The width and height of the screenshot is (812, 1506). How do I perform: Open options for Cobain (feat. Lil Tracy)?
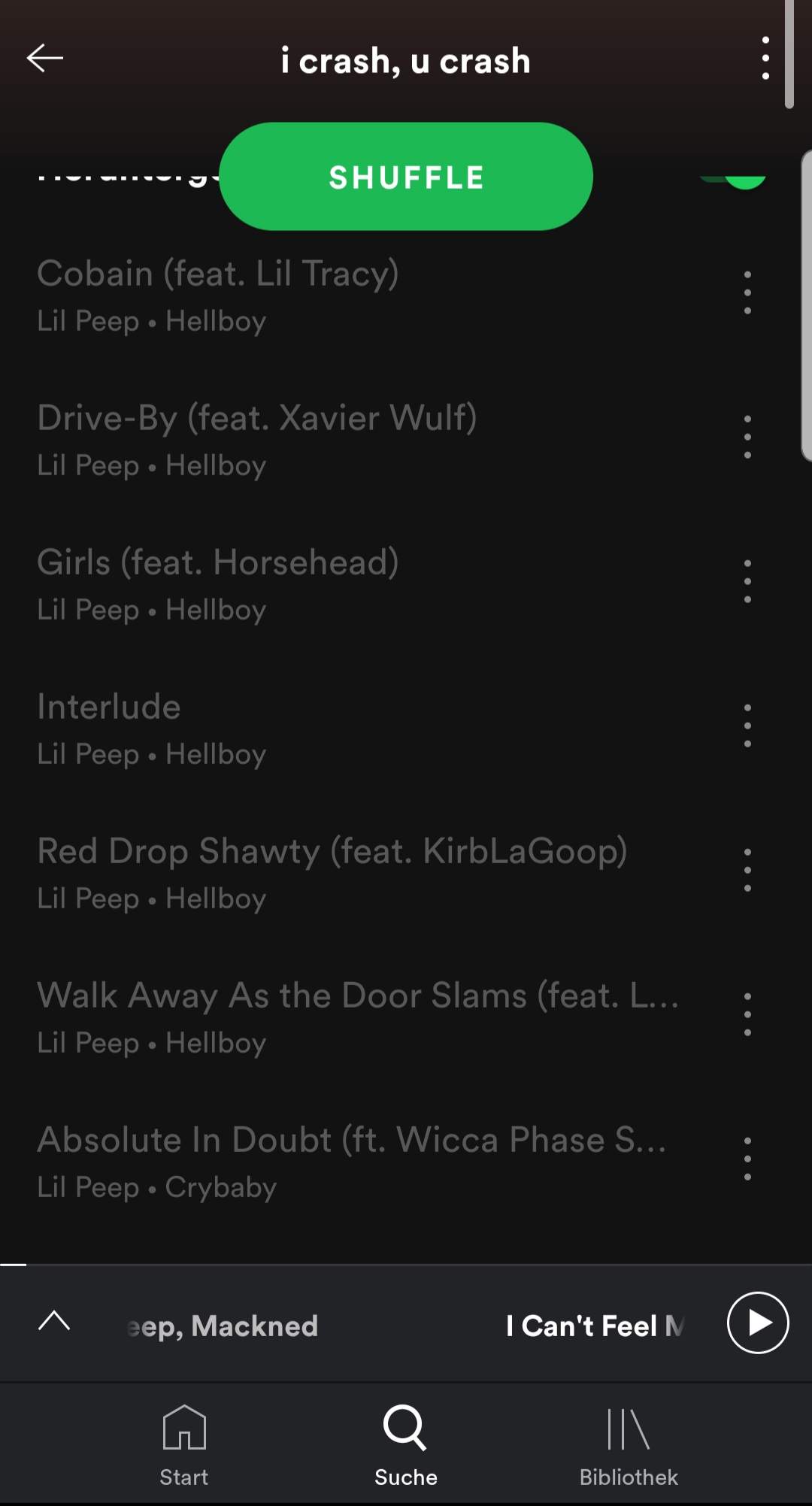click(x=747, y=292)
